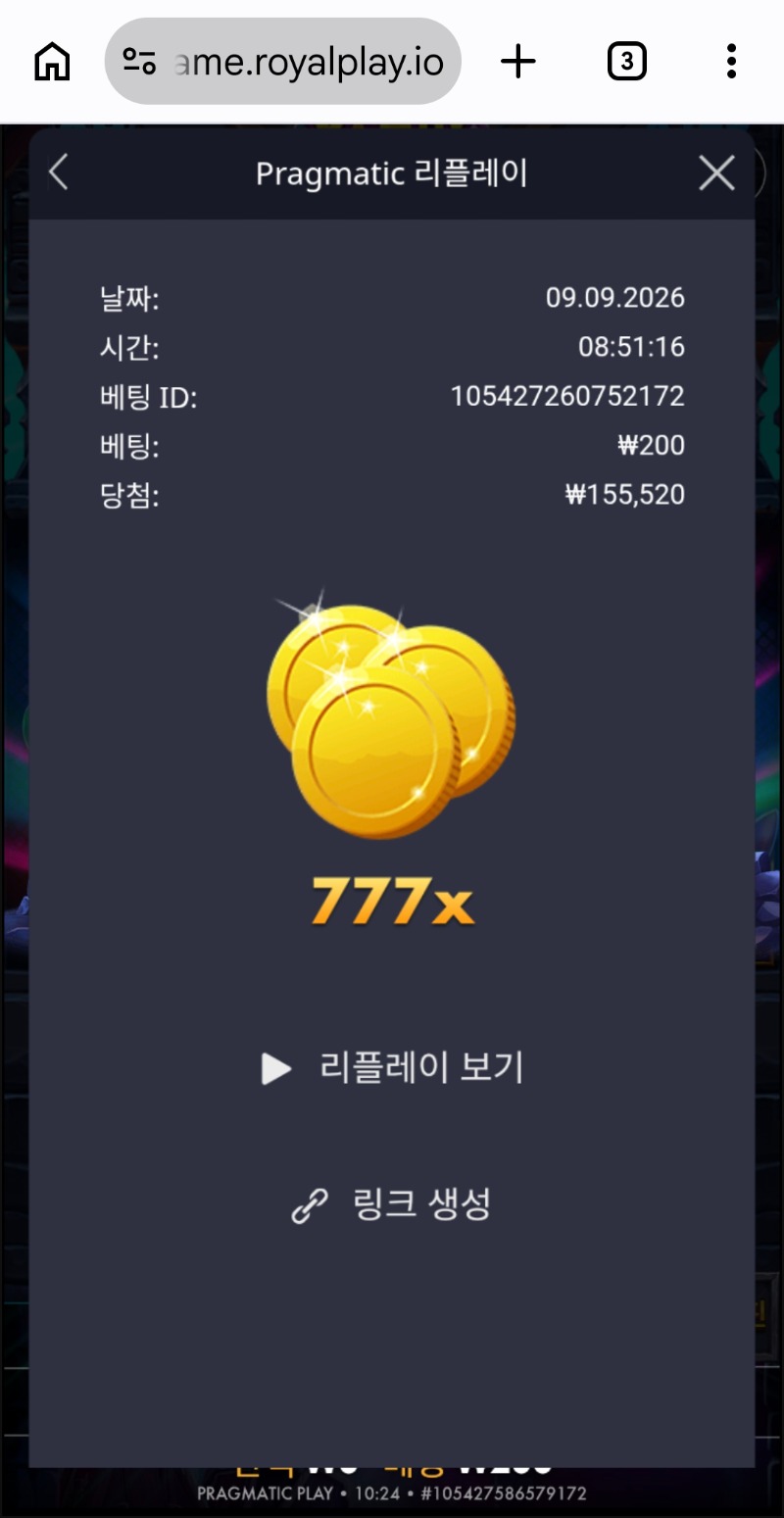784x1518 pixels.
Task: Open a new browser tab
Action: tap(518, 62)
